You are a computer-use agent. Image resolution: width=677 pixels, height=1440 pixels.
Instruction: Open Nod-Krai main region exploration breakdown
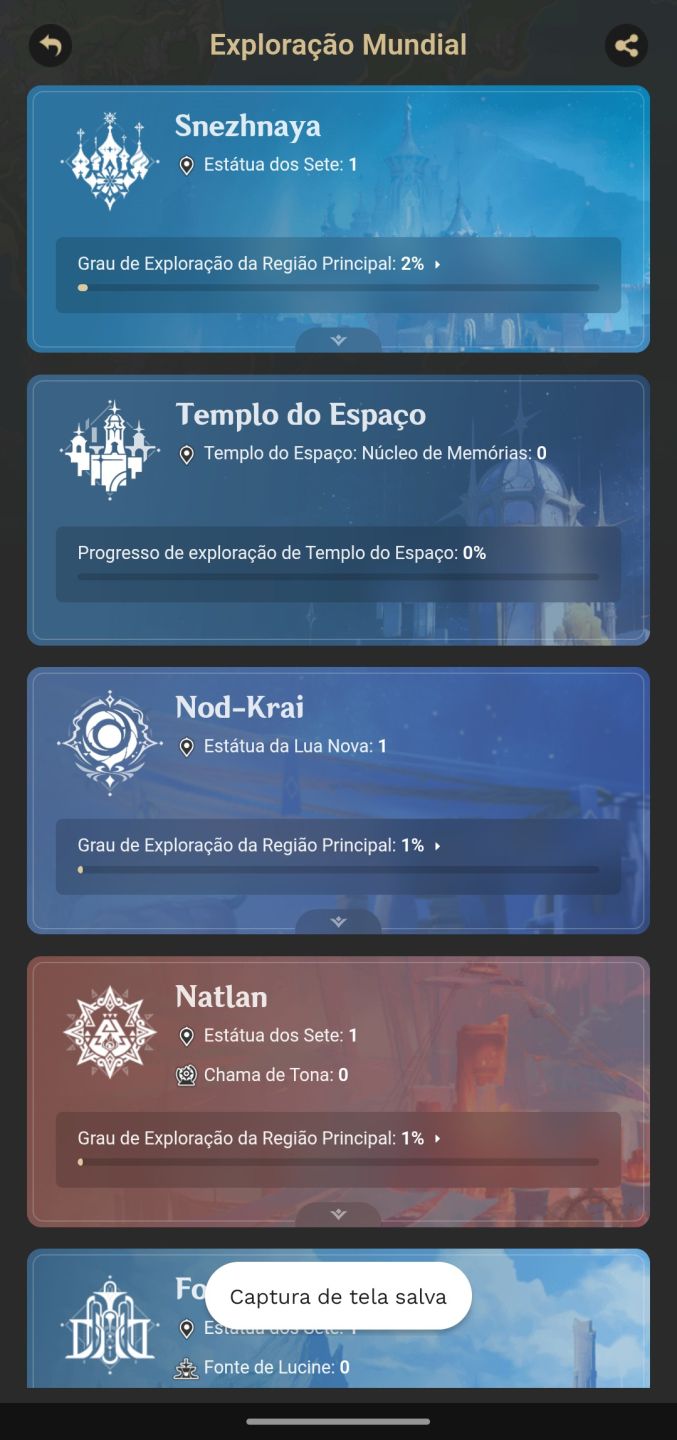(338, 856)
